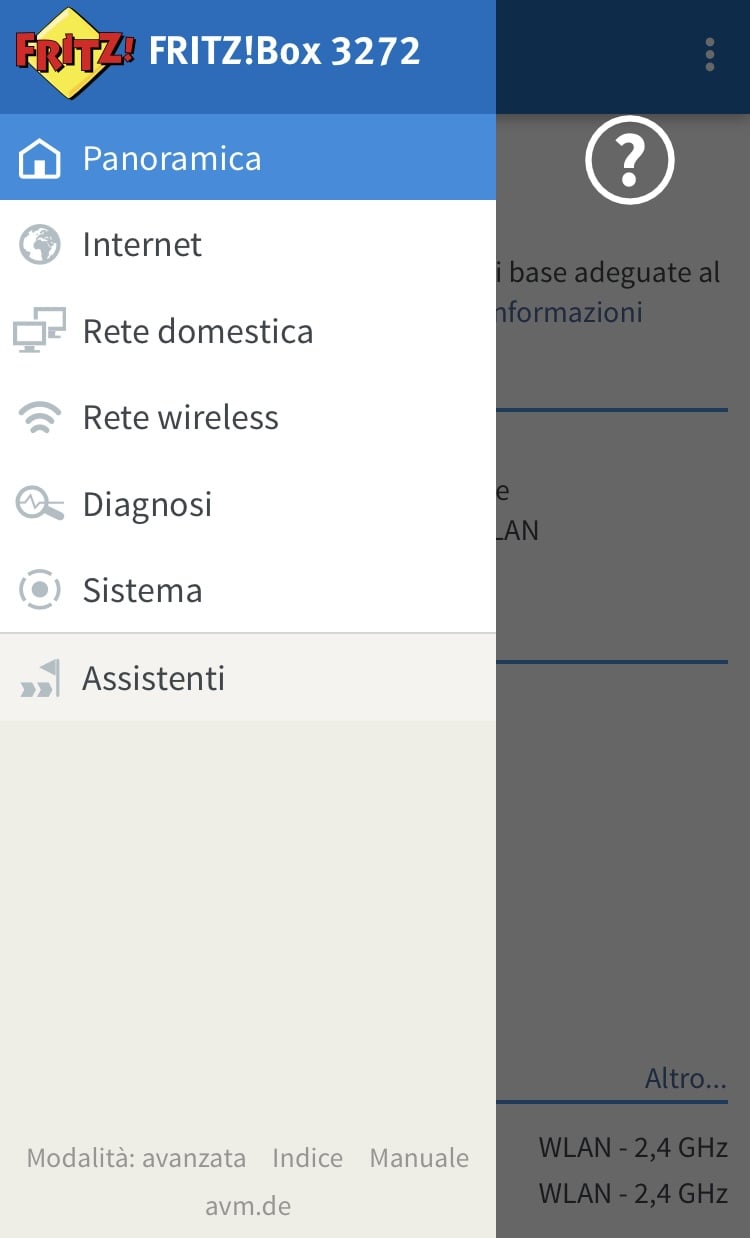This screenshot has height=1238, width=750.
Task: Visit the avm.de link
Action: [248, 1206]
